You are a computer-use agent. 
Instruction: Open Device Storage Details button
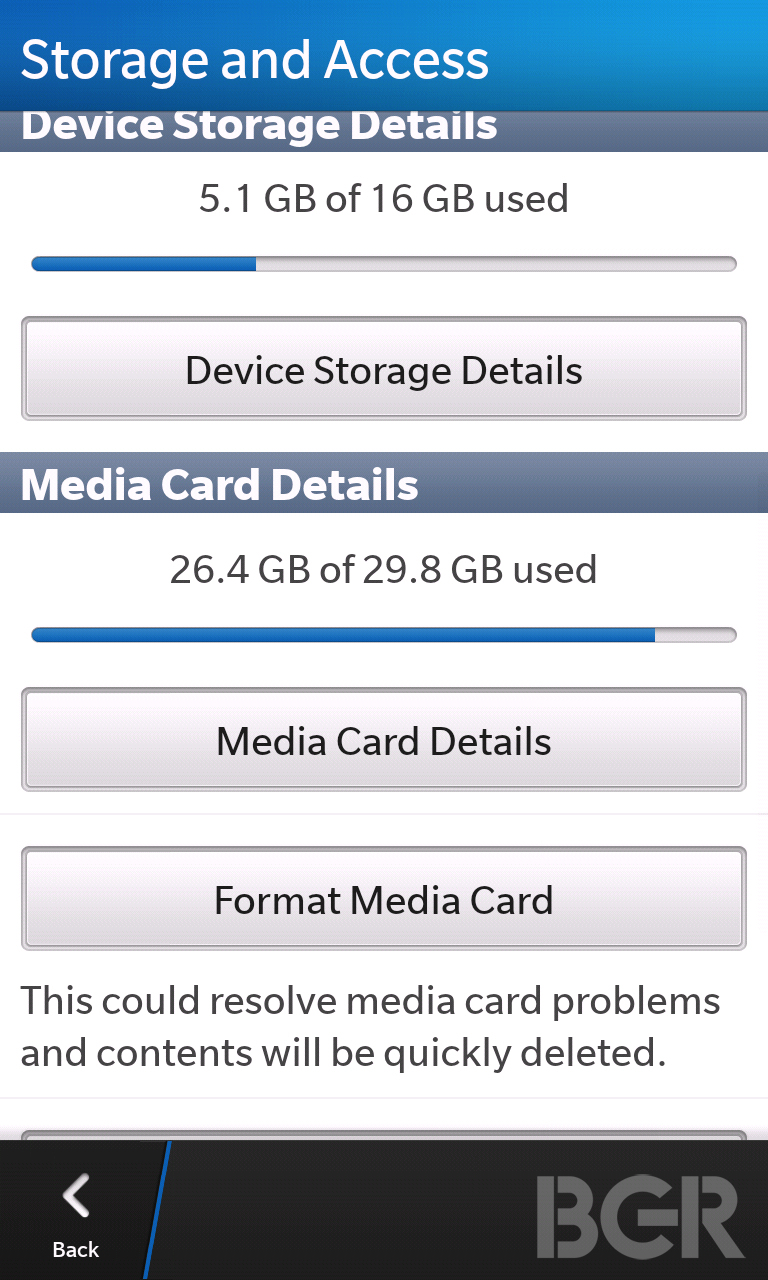[x=384, y=369]
